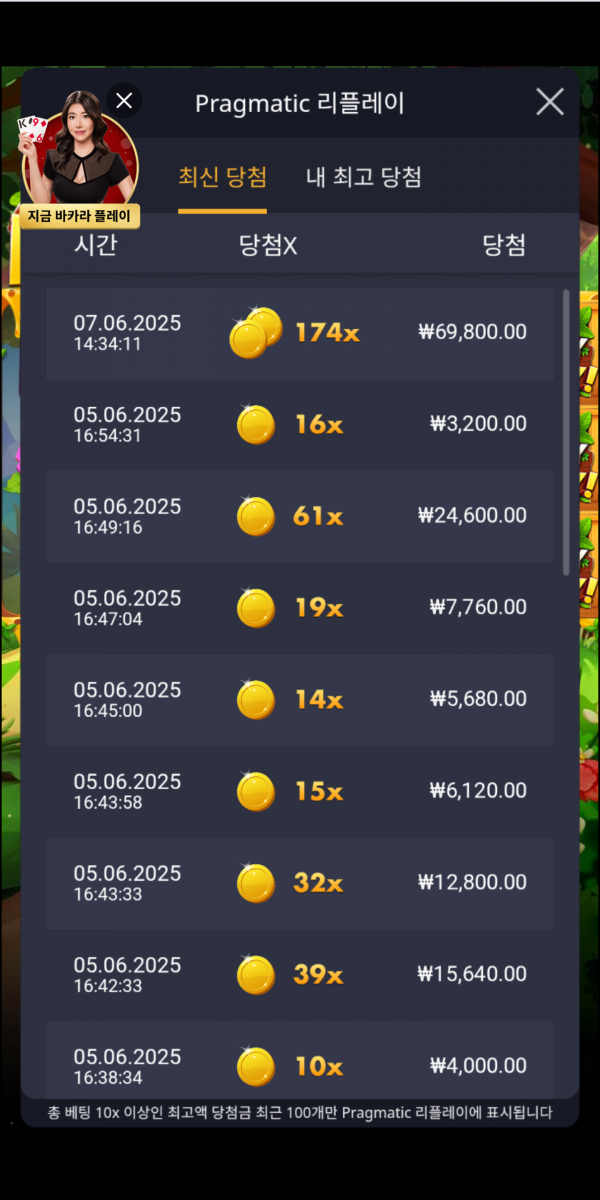View the 14x replay worth ₩5,680.00

click(300, 700)
